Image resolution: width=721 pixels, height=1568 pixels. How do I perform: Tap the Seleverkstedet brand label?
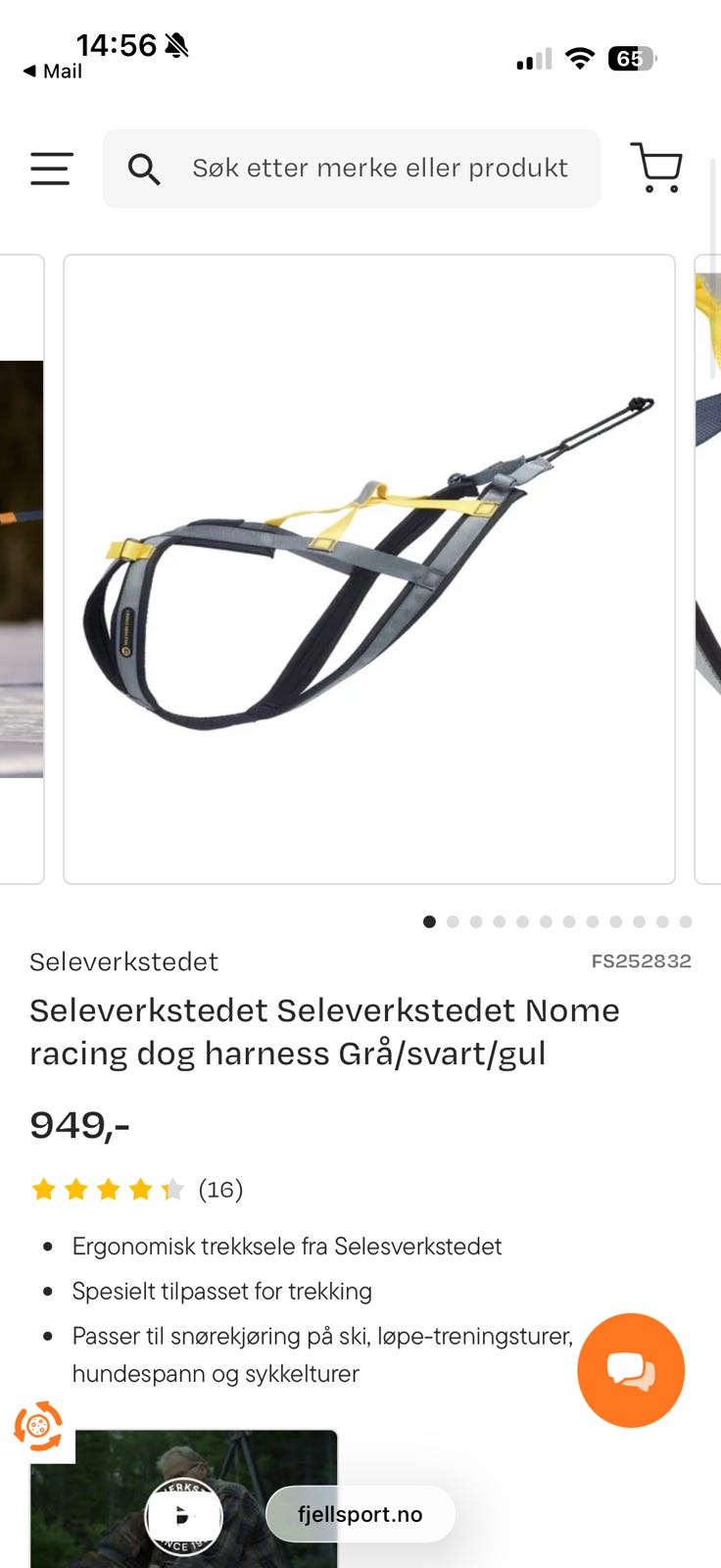[122, 962]
